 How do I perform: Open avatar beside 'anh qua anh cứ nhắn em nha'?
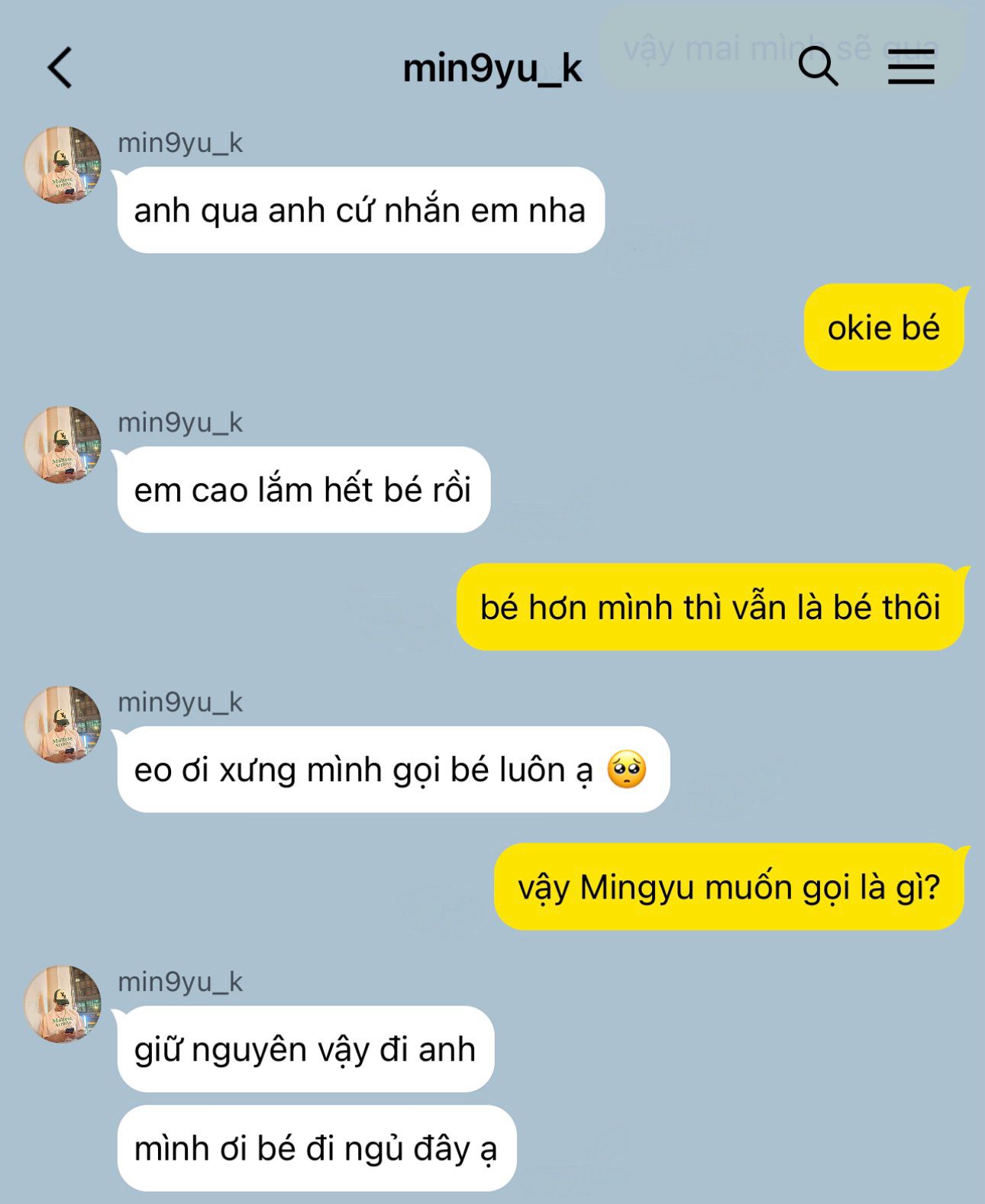coord(63,165)
